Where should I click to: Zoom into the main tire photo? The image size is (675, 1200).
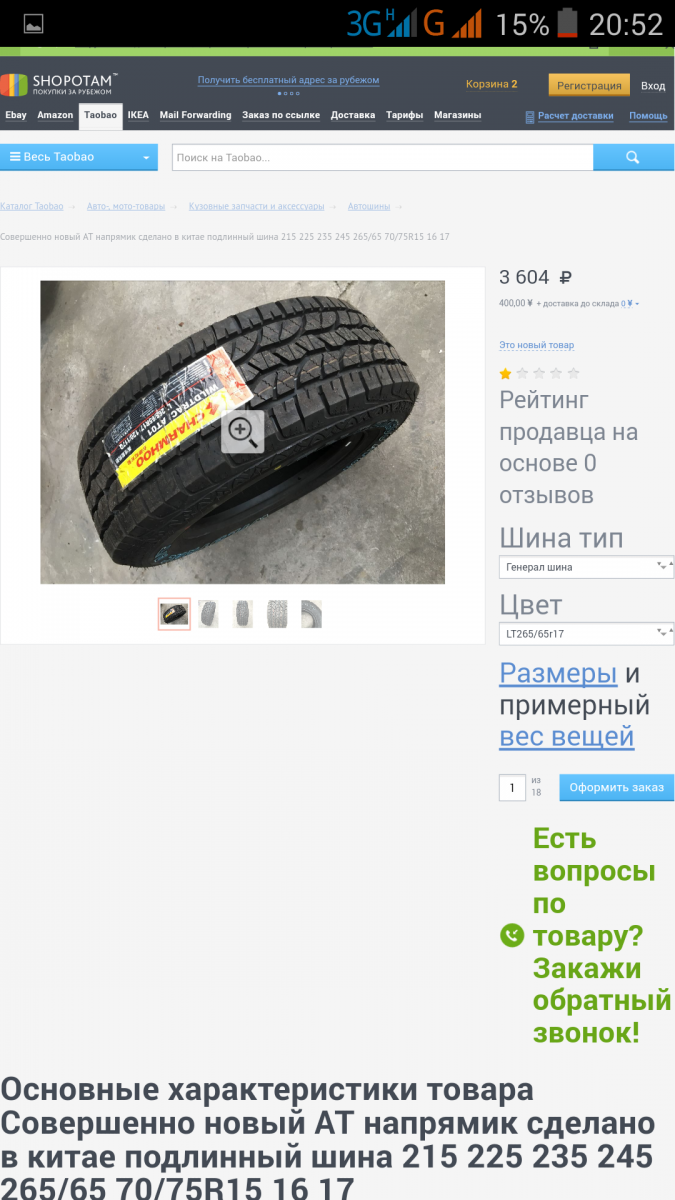point(243,431)
